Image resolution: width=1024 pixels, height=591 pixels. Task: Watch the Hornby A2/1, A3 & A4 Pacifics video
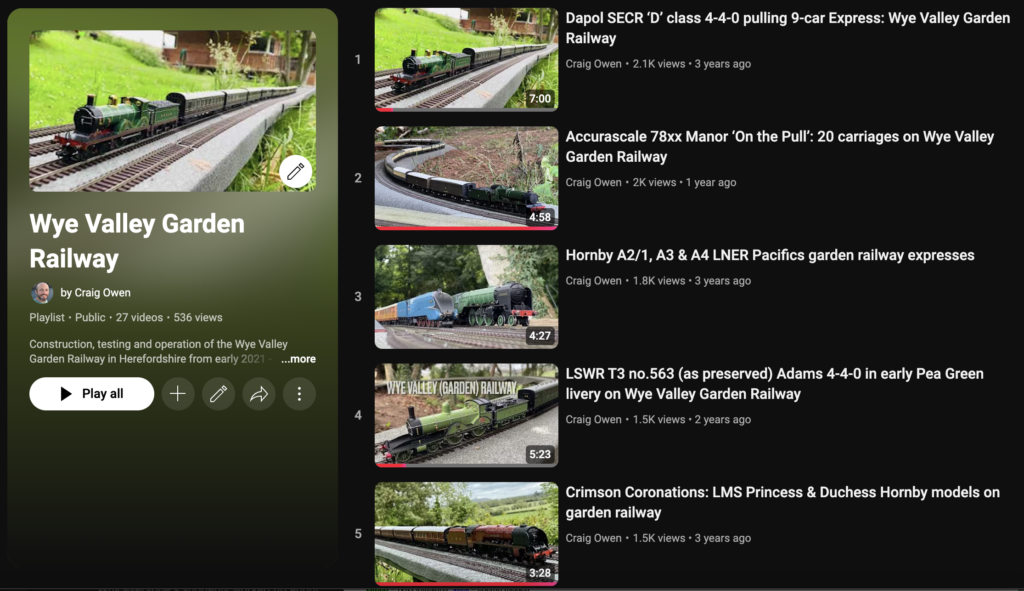click(466, 297)
